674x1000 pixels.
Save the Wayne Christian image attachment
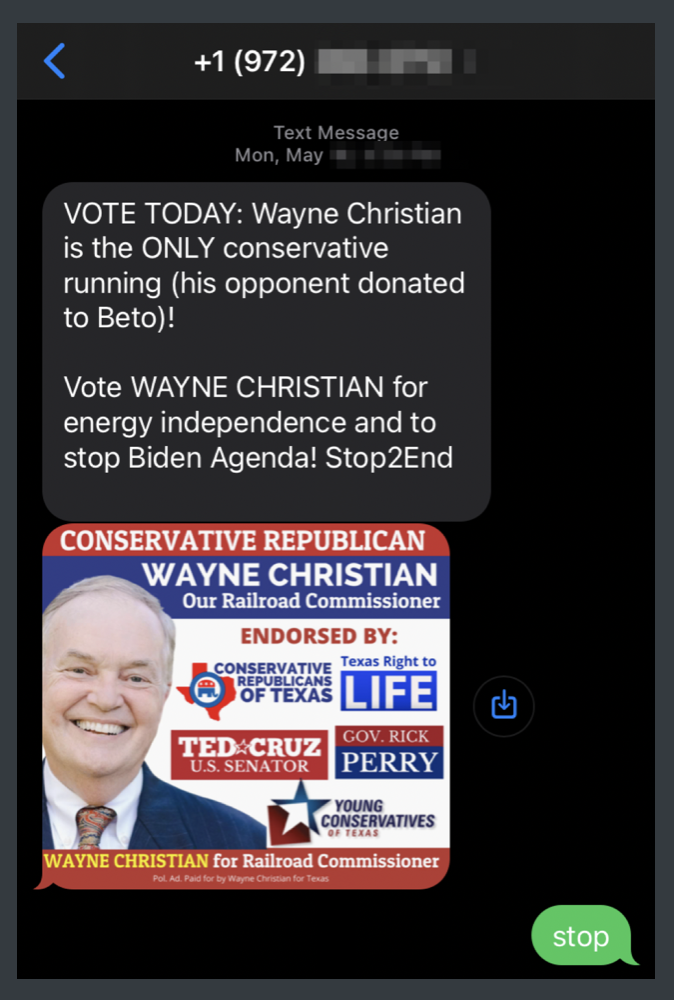(x=504, y=706)
